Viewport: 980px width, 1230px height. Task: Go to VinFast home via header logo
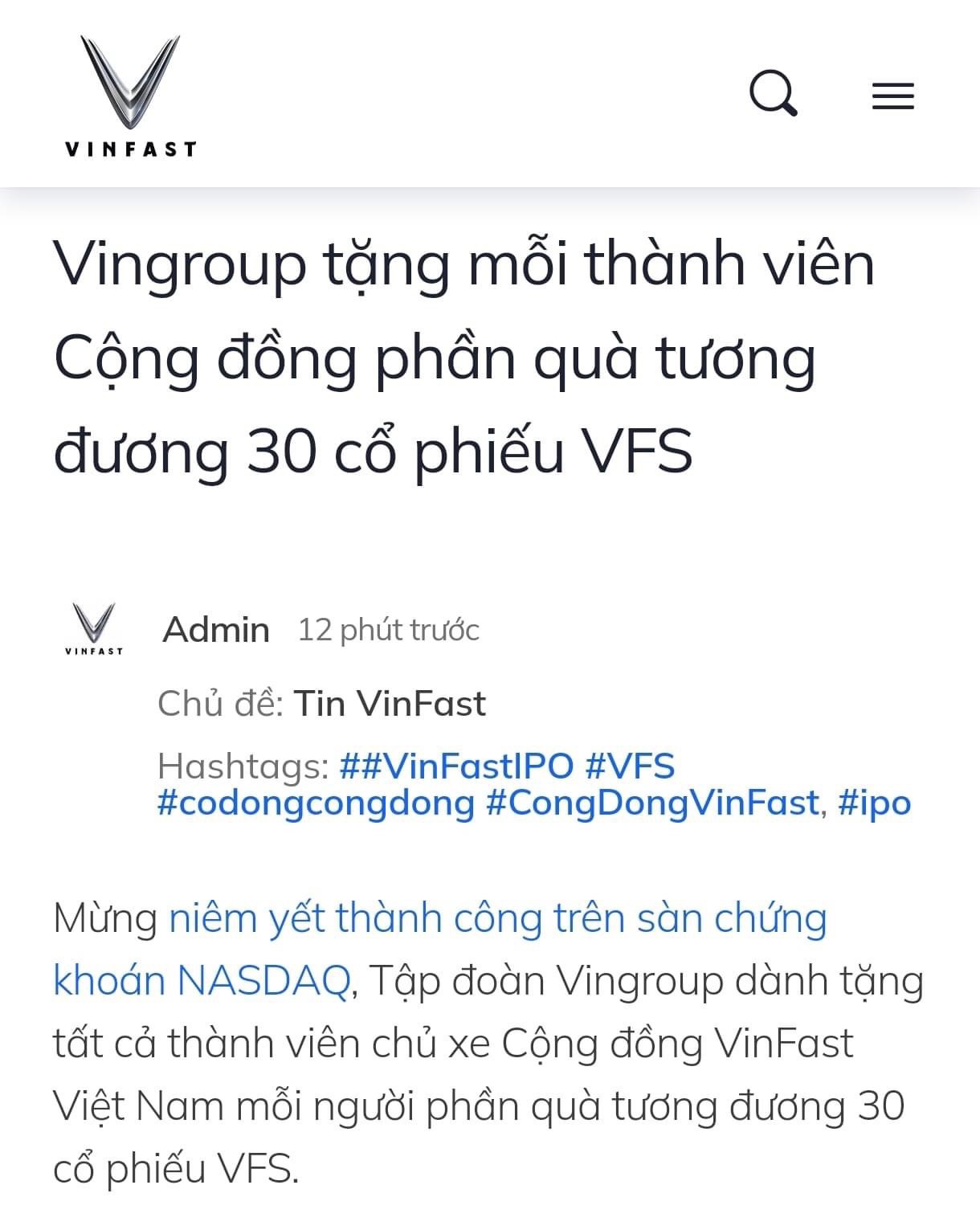click(130, 96)
